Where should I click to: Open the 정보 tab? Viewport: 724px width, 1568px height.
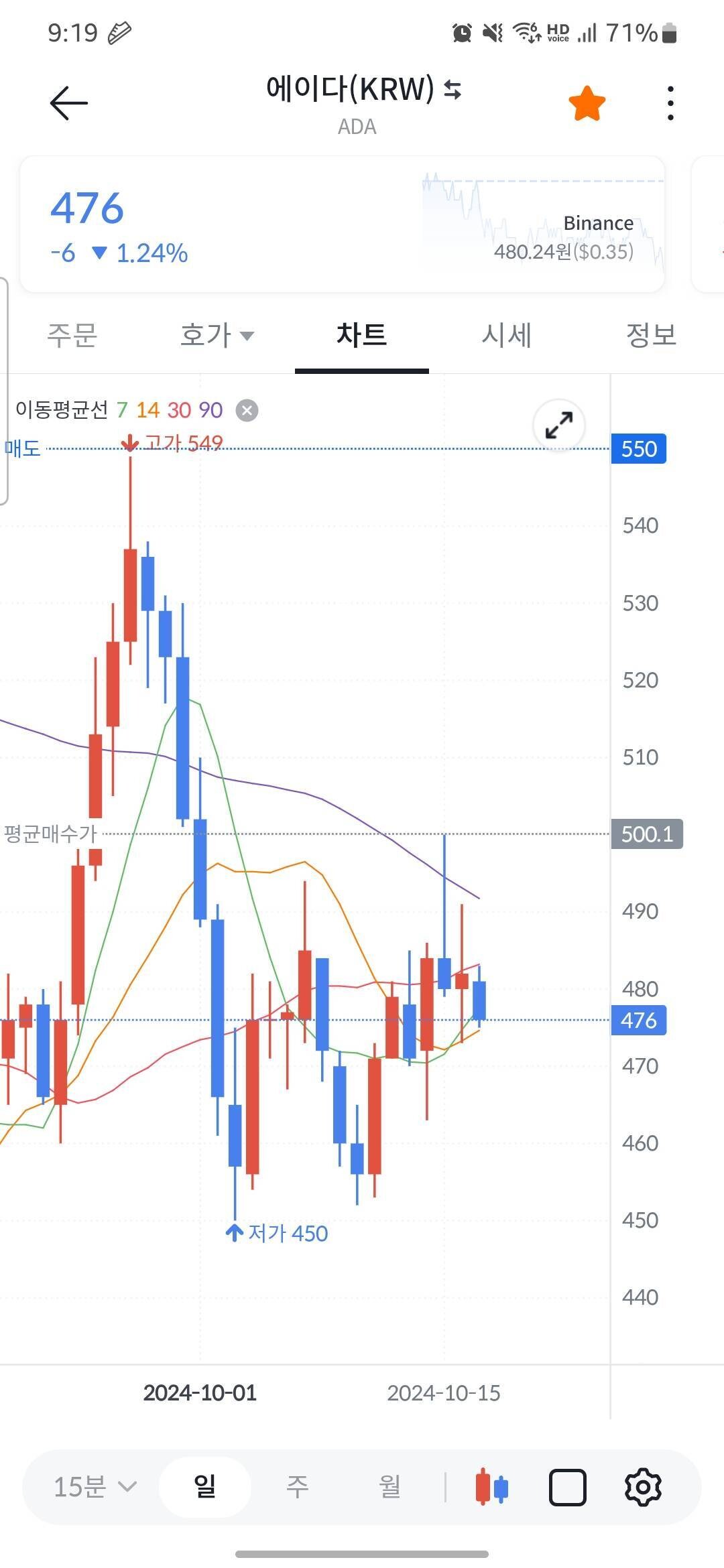click(x=651, y=335)
